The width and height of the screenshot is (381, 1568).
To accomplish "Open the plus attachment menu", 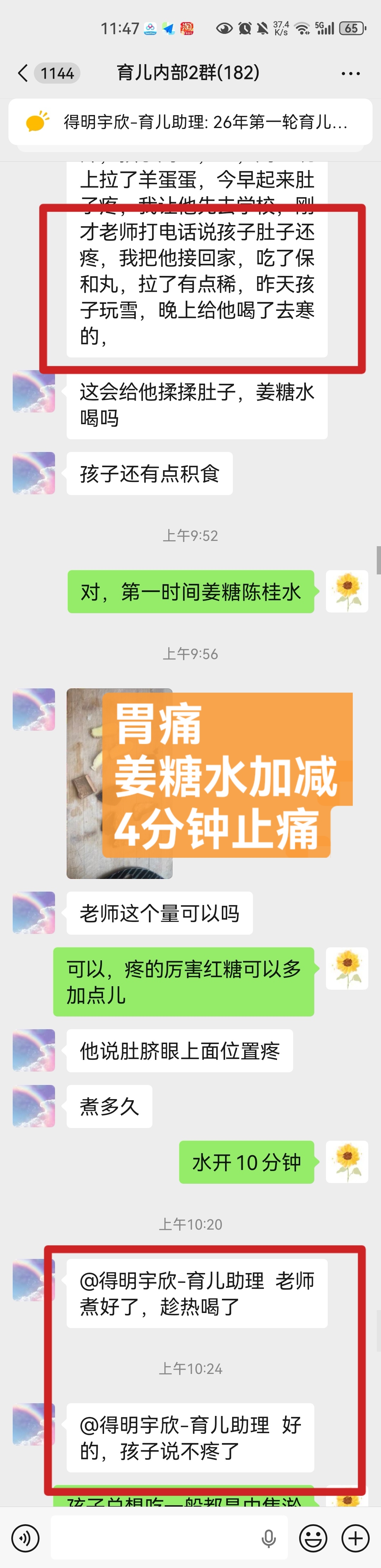I will coord(356,1538).
